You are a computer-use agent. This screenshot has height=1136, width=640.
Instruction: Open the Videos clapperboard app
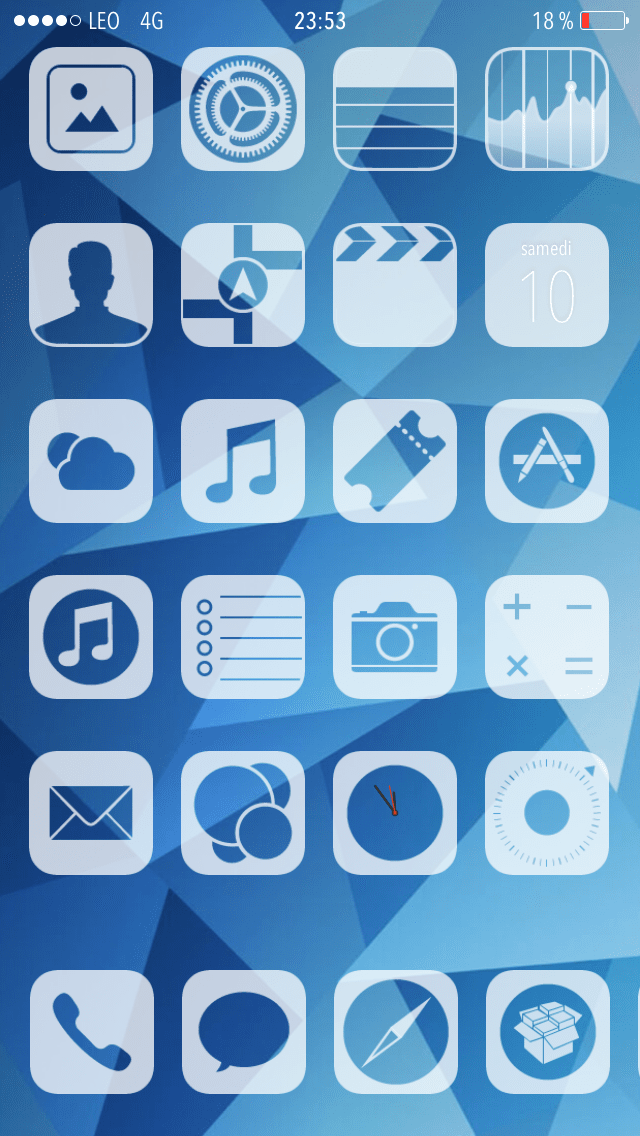tap(395, 285)
